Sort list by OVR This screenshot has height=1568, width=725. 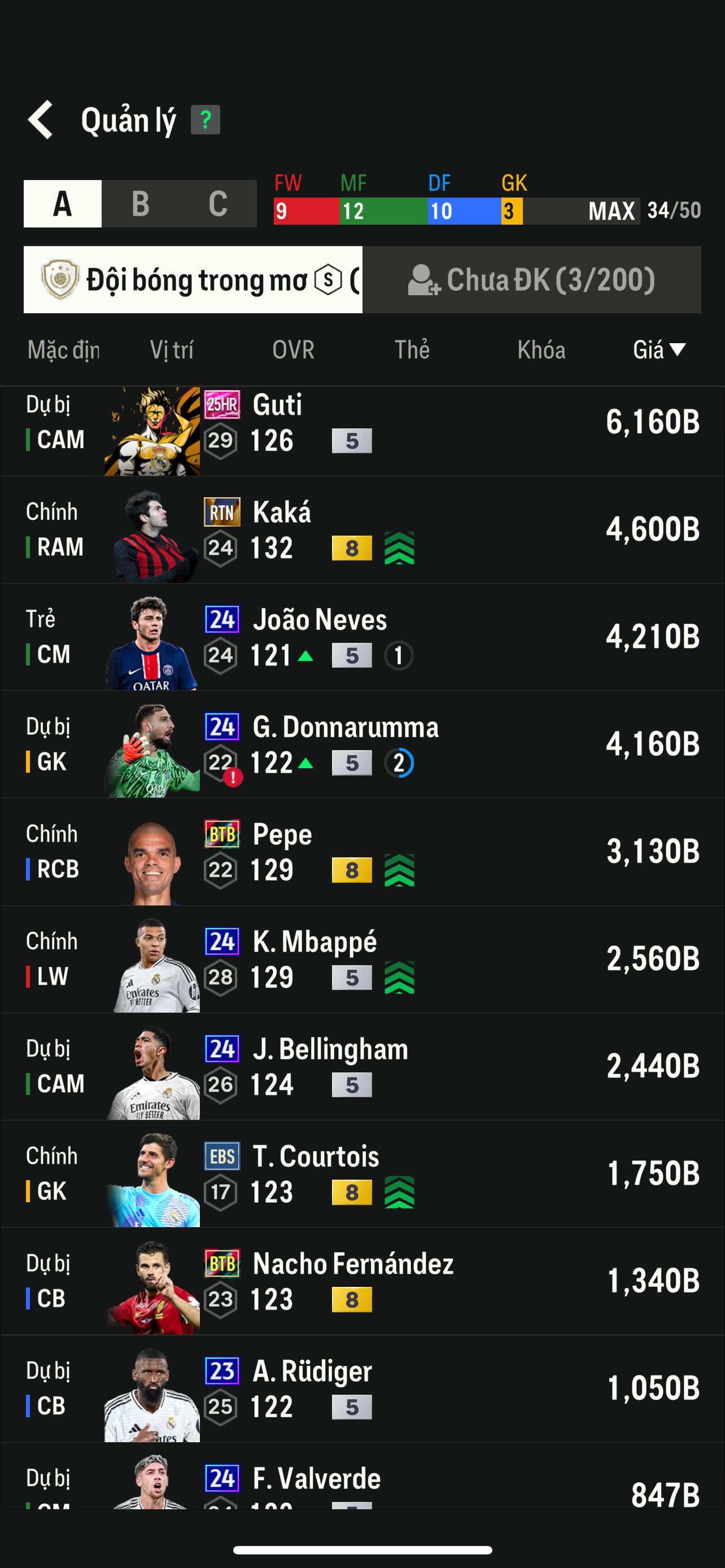point(294,350)
